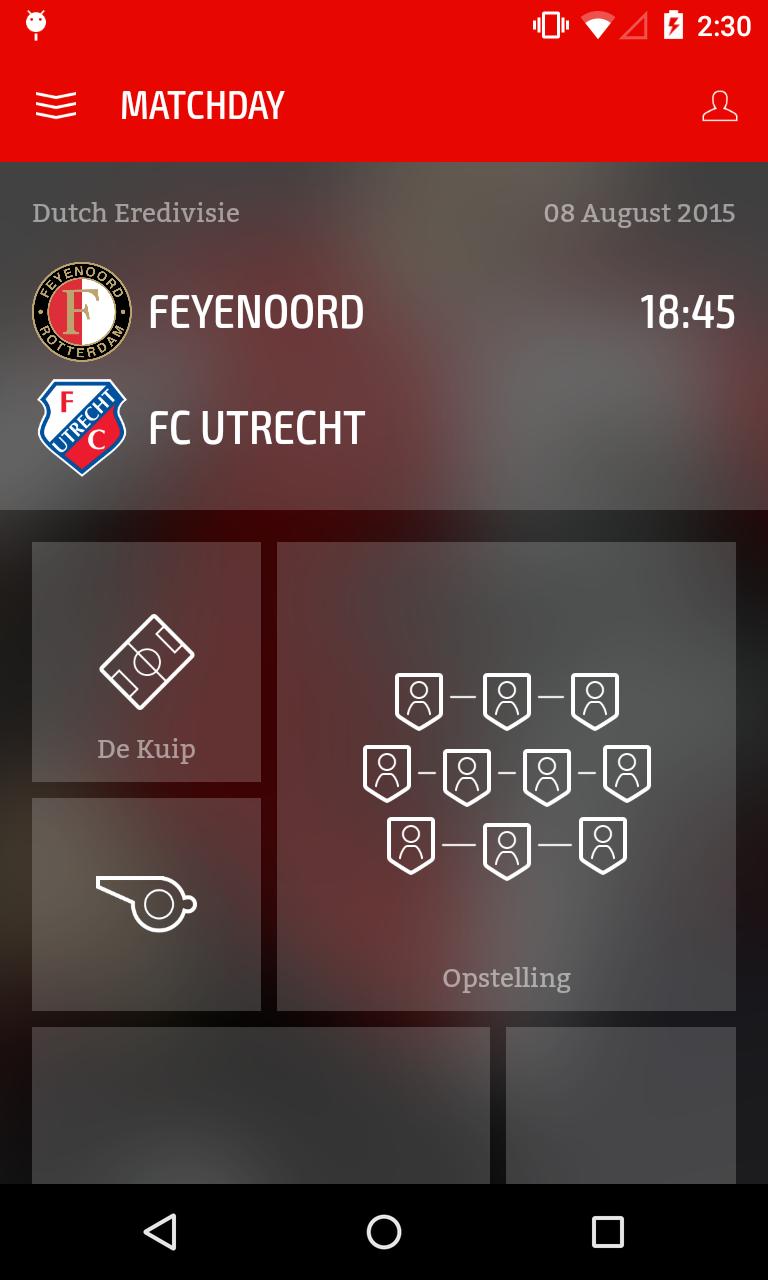Image resolution: width=768 pixels, height=1280 pixels.
Task: Click the referee whistle icon
Action: click(x=146, y=903)
